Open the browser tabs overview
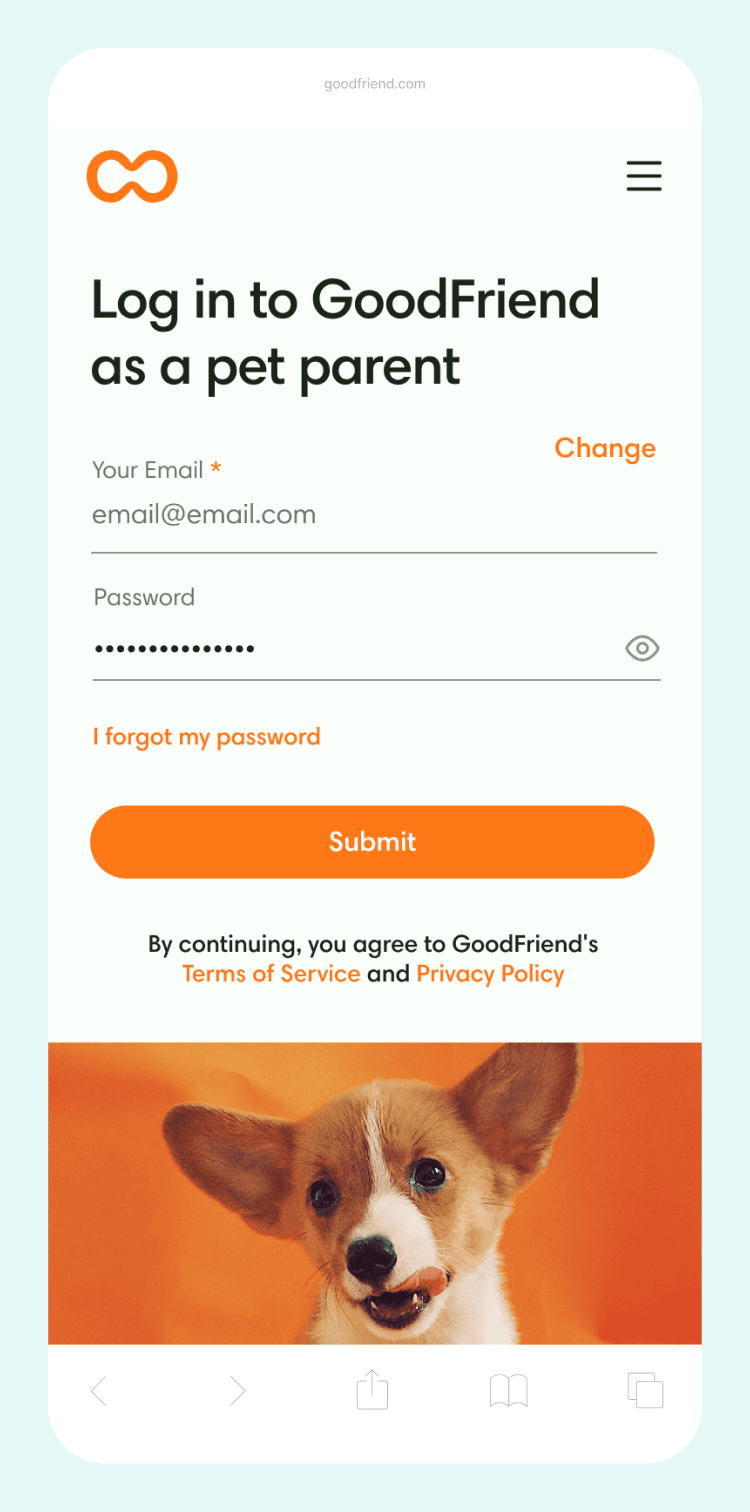Image resolution: width=750 pixels, height=1512 pixels. (x=645, y=1391)
